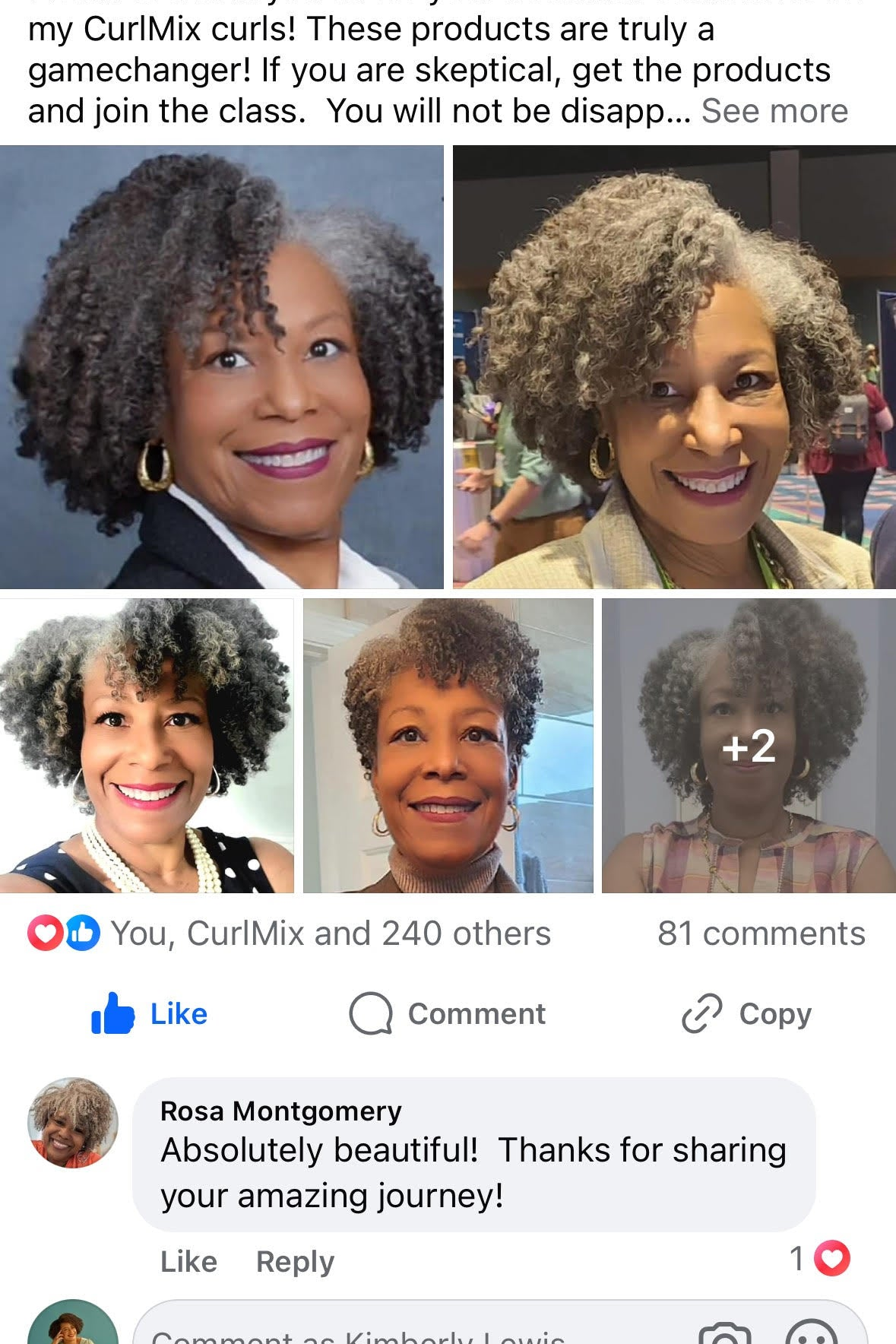Viewport: 896px width, 1344px height.
Task: Open Rosa Montgomery's profile picture
Action: 73,1123
